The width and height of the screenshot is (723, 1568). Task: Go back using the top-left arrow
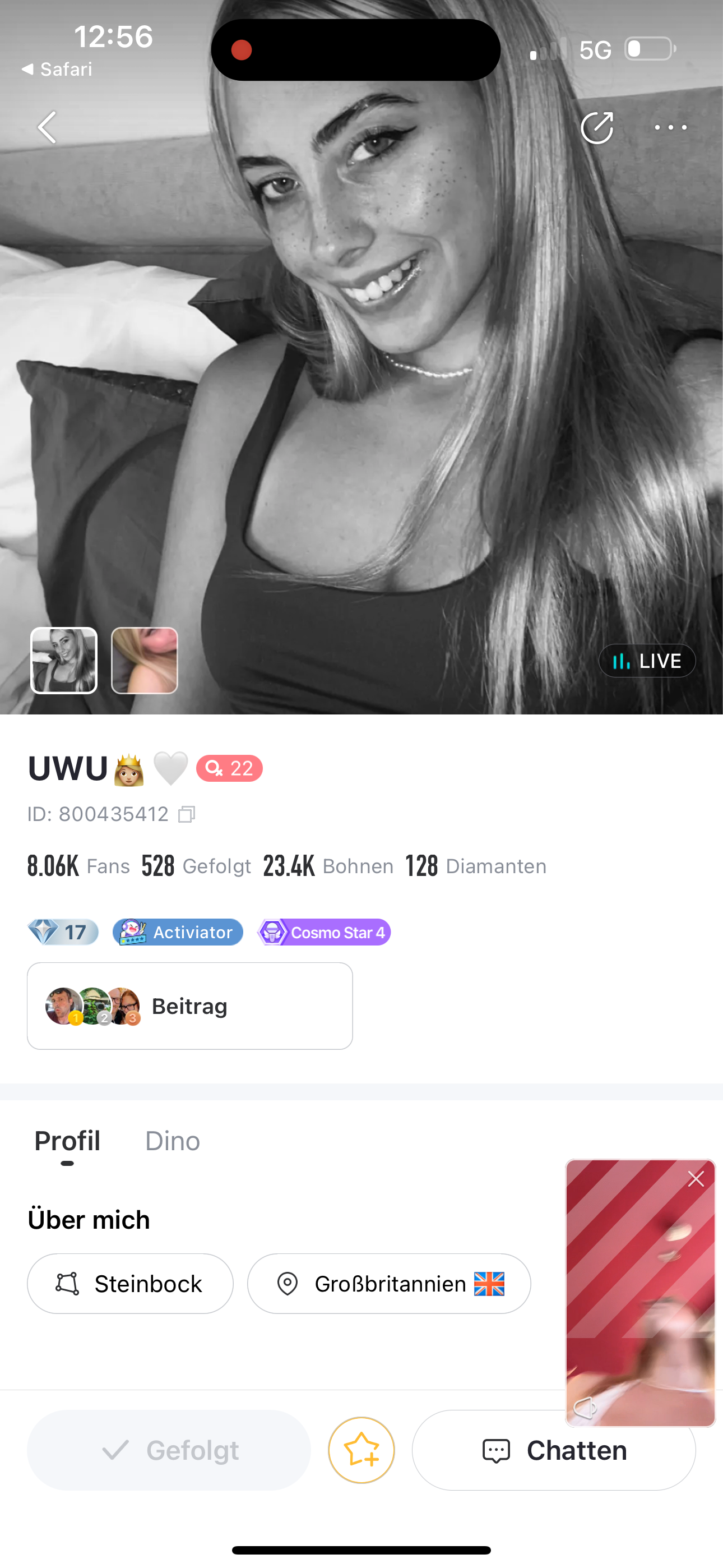pyautogui.click(x=48, y=127)
